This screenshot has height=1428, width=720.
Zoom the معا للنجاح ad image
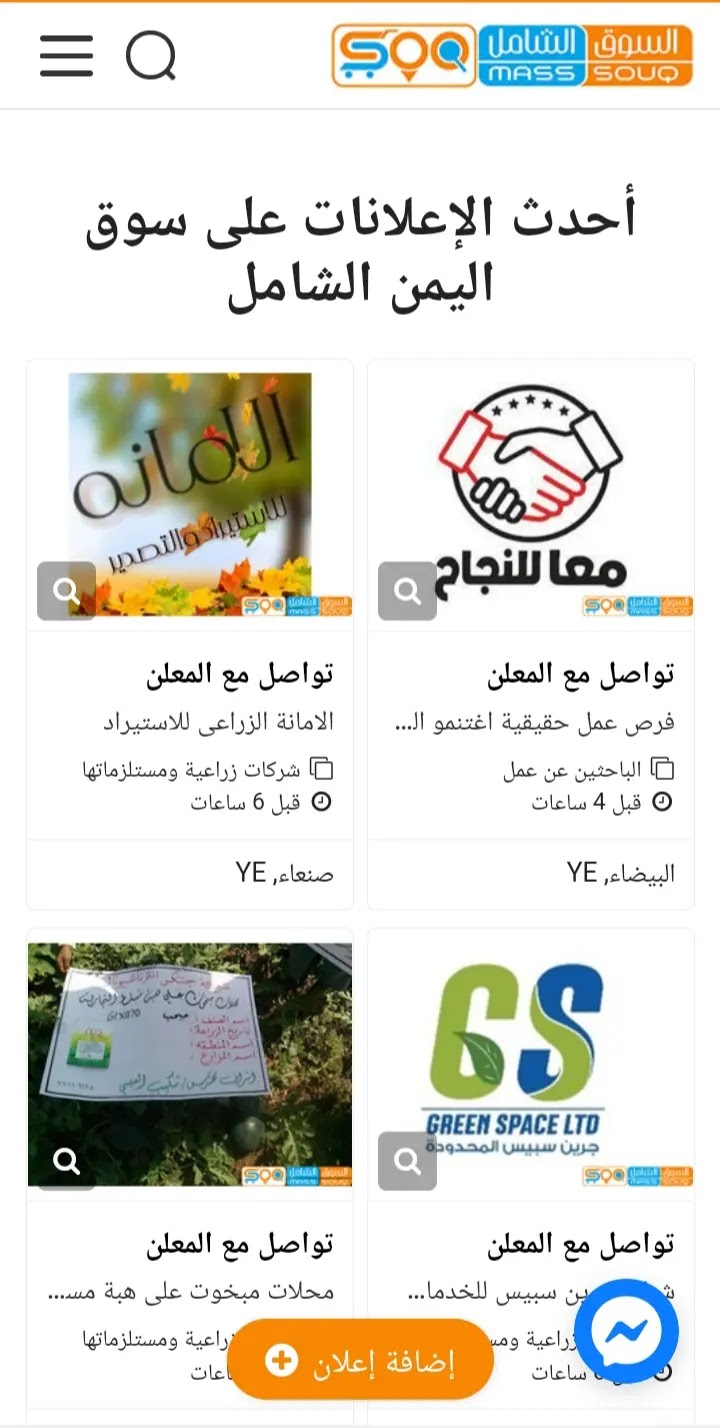pyautogui.click(x=407, y=591)
